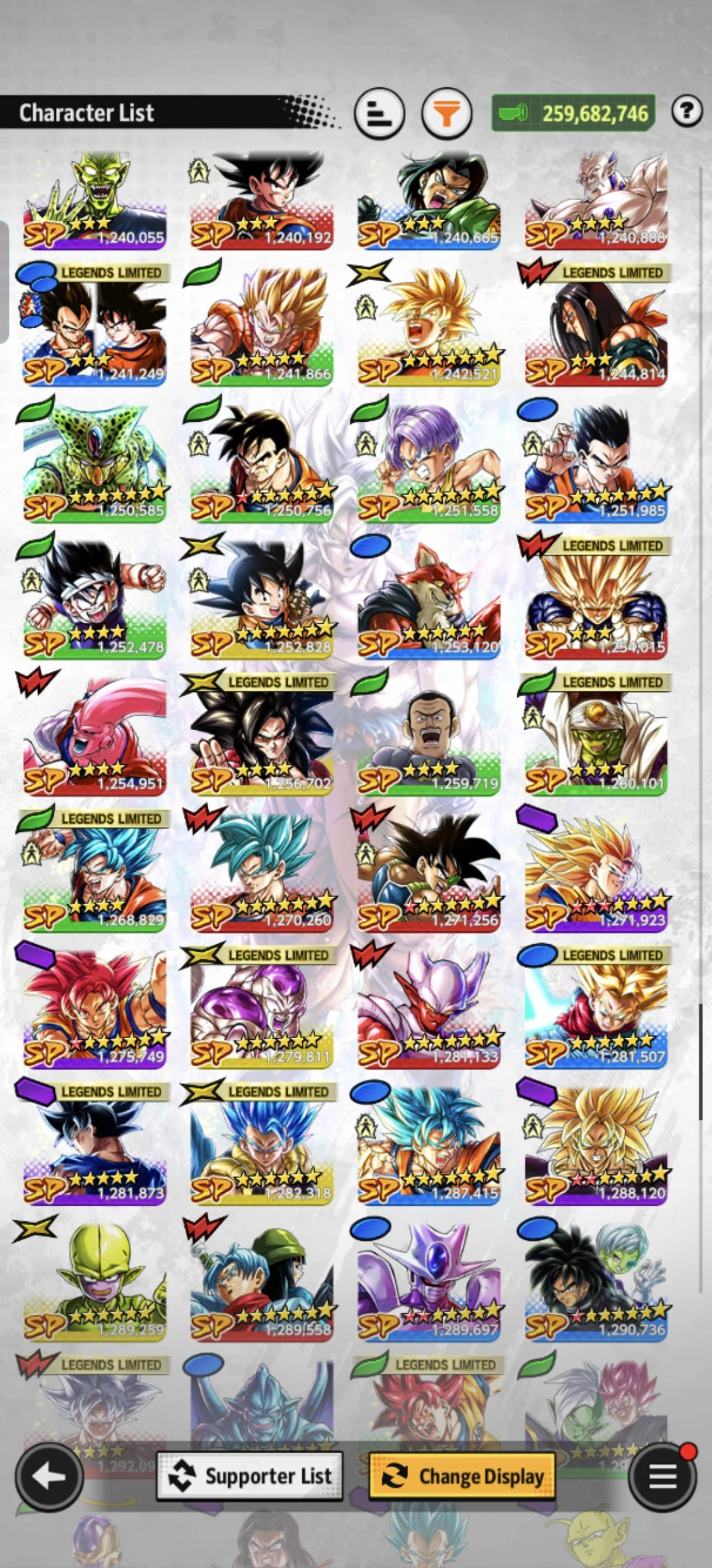Image resolution: width=712 pixels, height=1568 pixels.
Task: Open the question mark help icon
Action: [x=686, y=111]
